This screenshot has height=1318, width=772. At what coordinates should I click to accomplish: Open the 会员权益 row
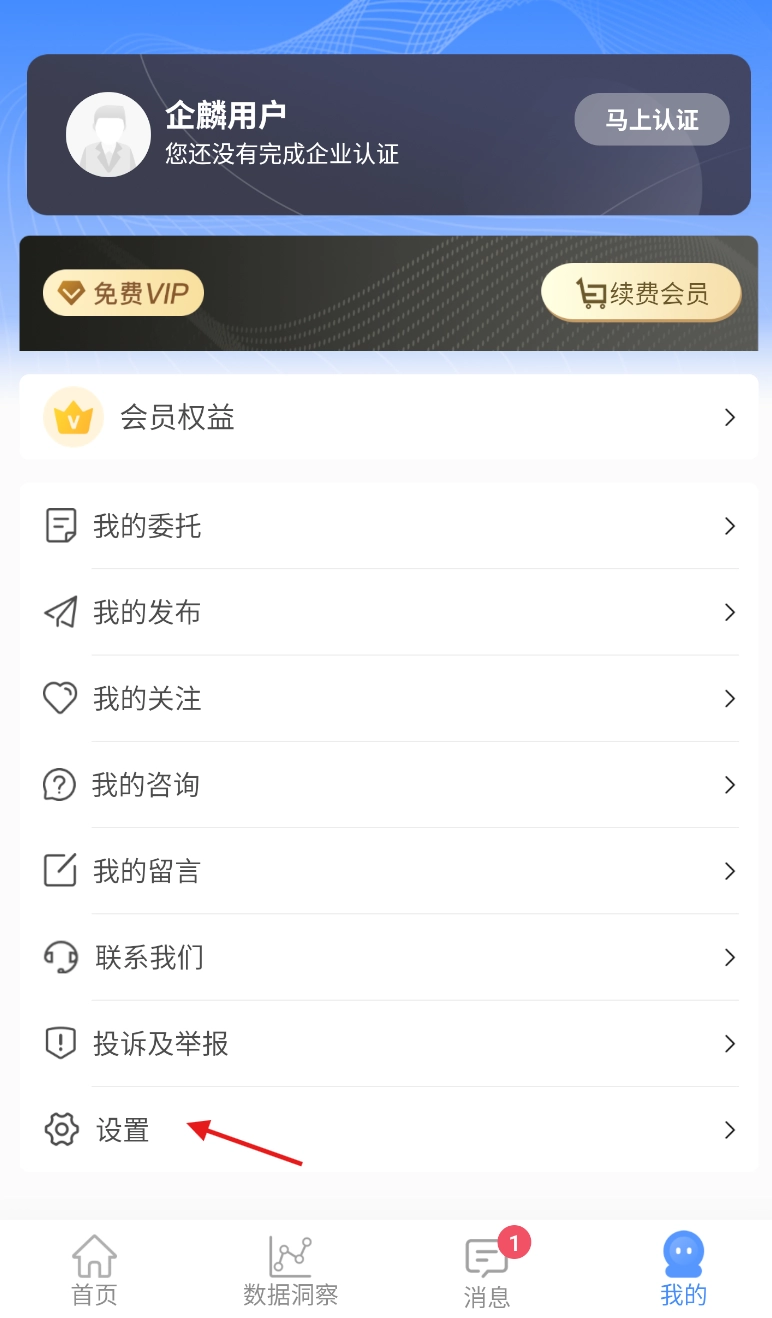coord(388,417)
